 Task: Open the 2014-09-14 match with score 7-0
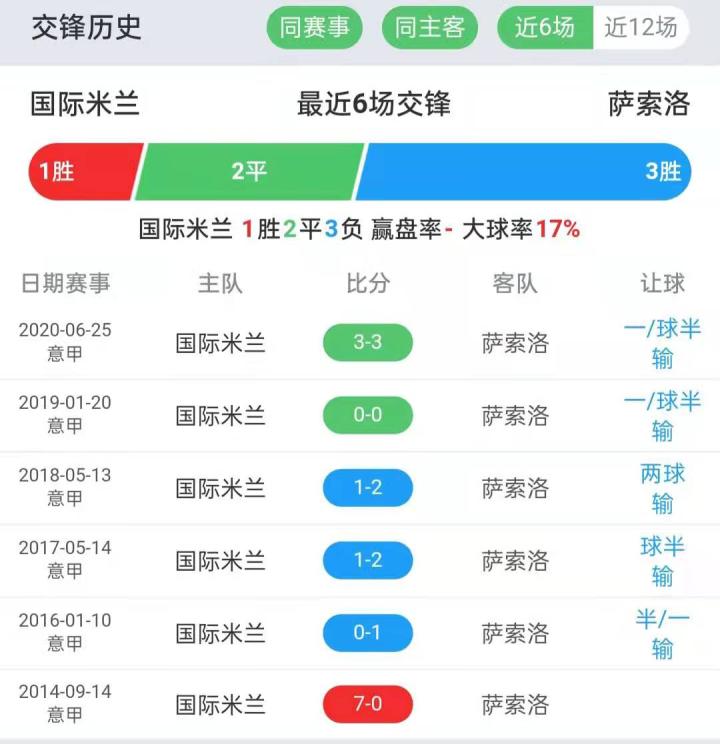[367, 704]
